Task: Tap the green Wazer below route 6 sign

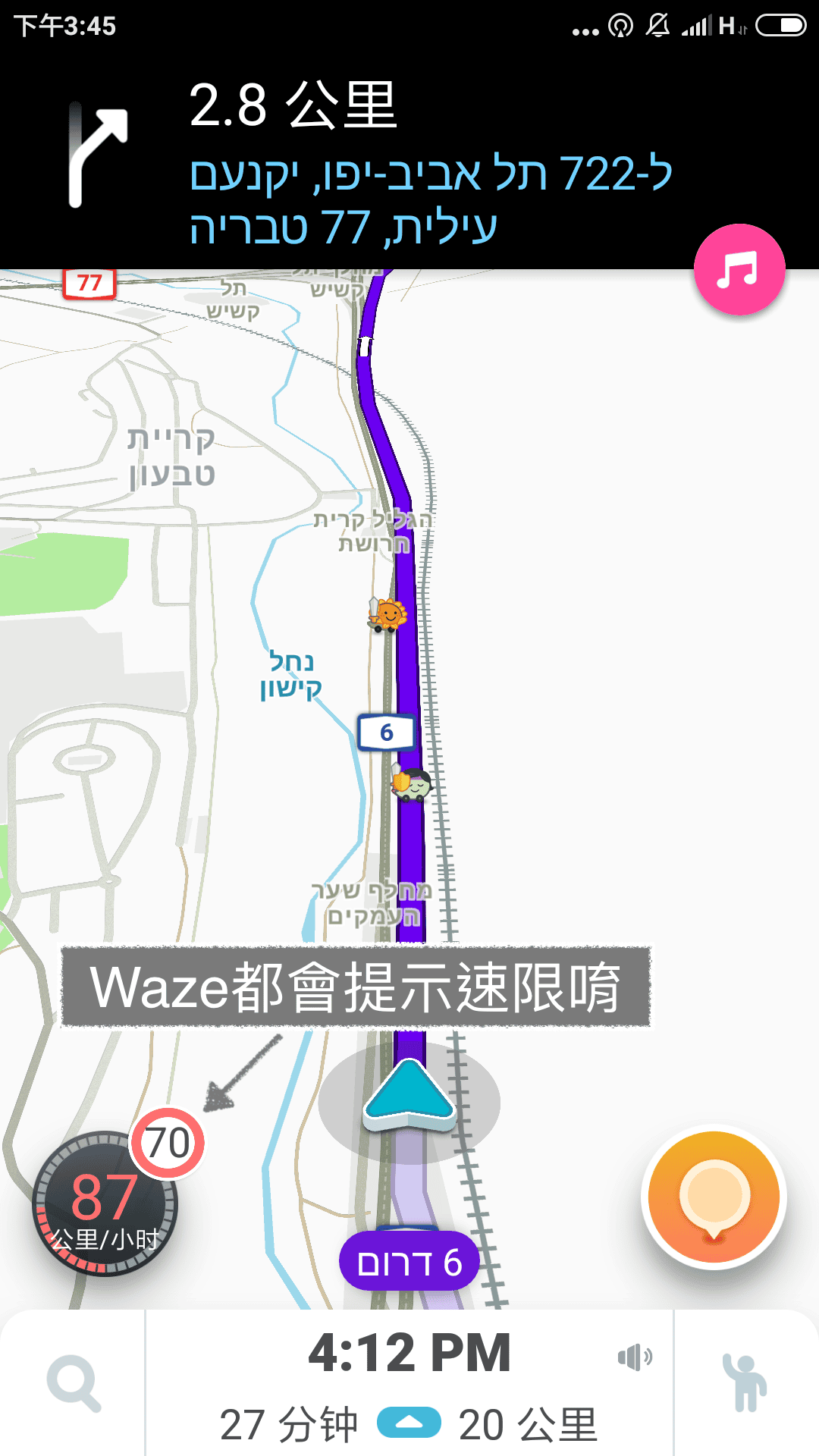Action: coord(410,783)
